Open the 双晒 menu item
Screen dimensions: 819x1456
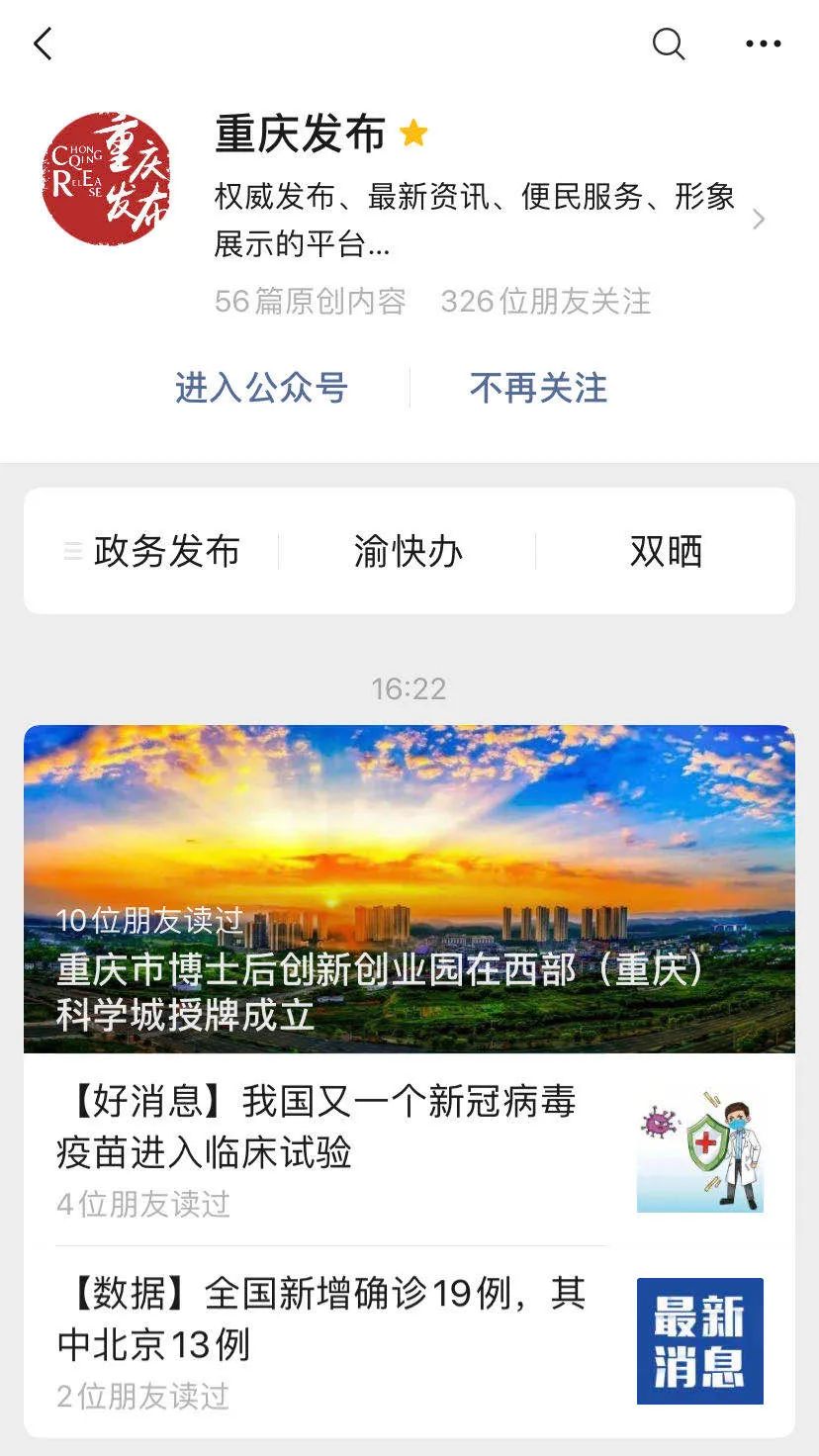click(x=666, y=552)
